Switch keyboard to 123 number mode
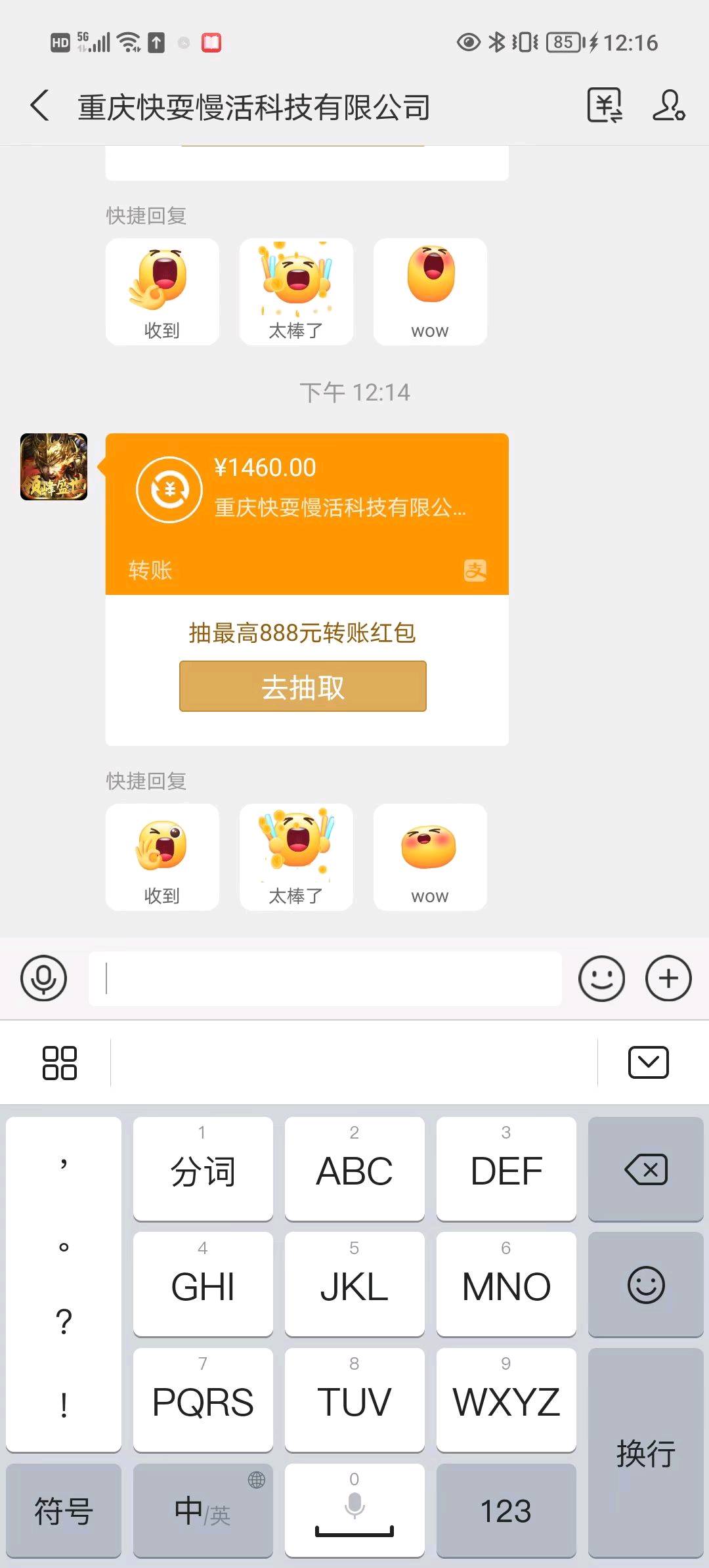This screenshot has width=709, height=1568. pos(505,1510)
